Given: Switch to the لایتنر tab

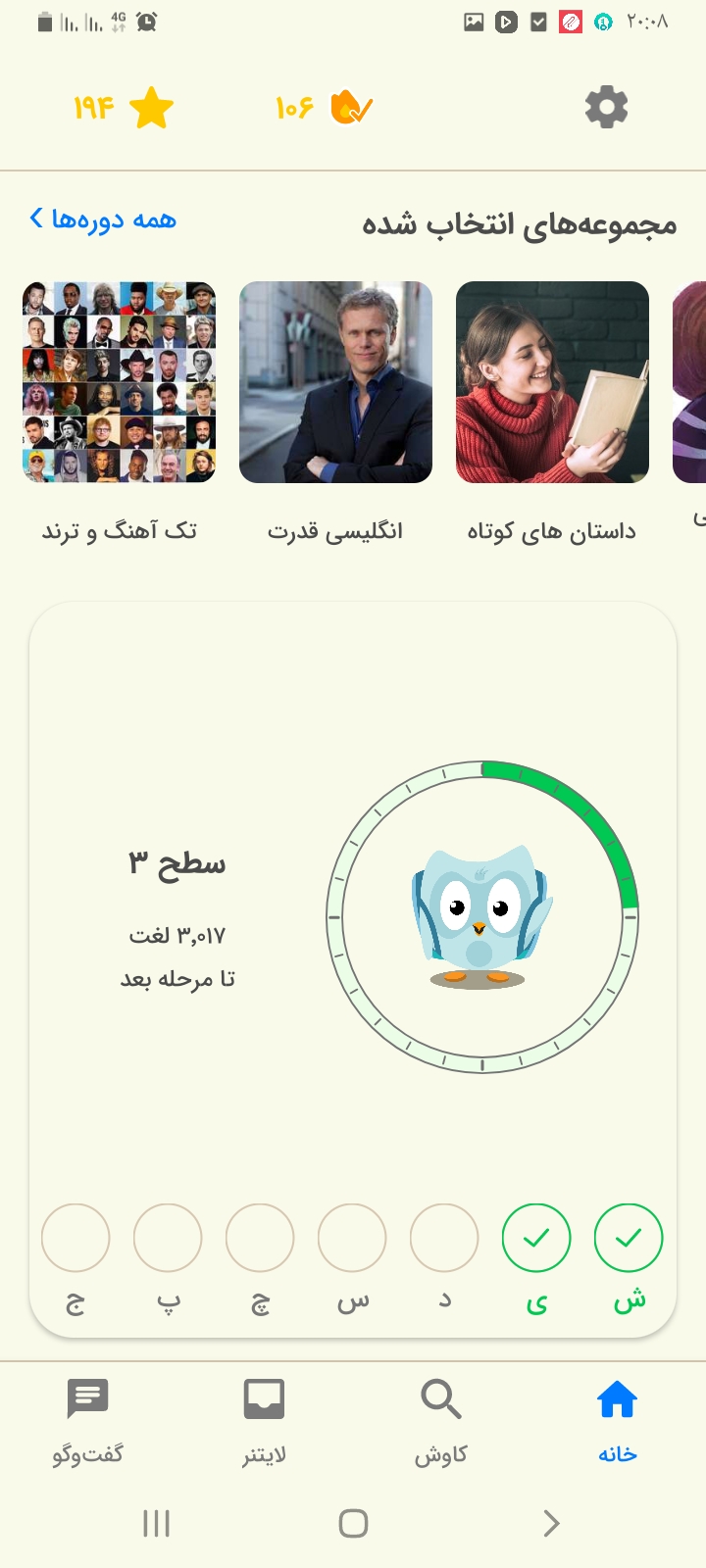Looking at the screenshot, I should pyautogui.click(x=264, y=1420).
